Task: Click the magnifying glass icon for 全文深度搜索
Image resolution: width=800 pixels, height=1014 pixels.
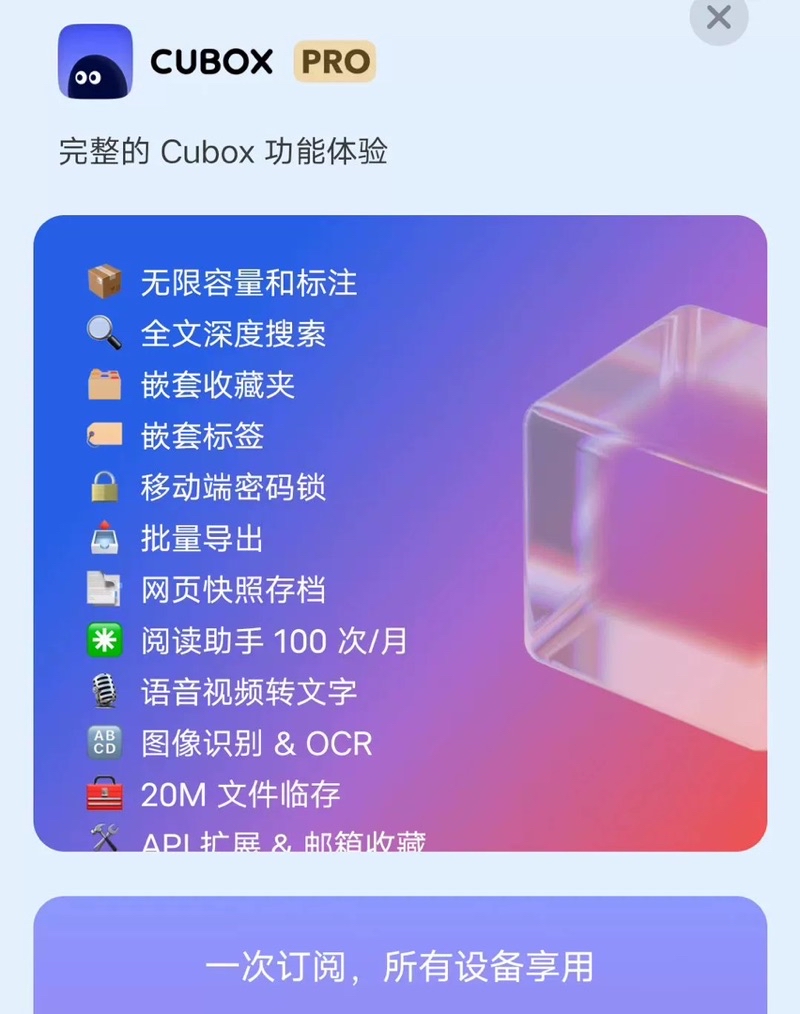Action: coord(103,333)
